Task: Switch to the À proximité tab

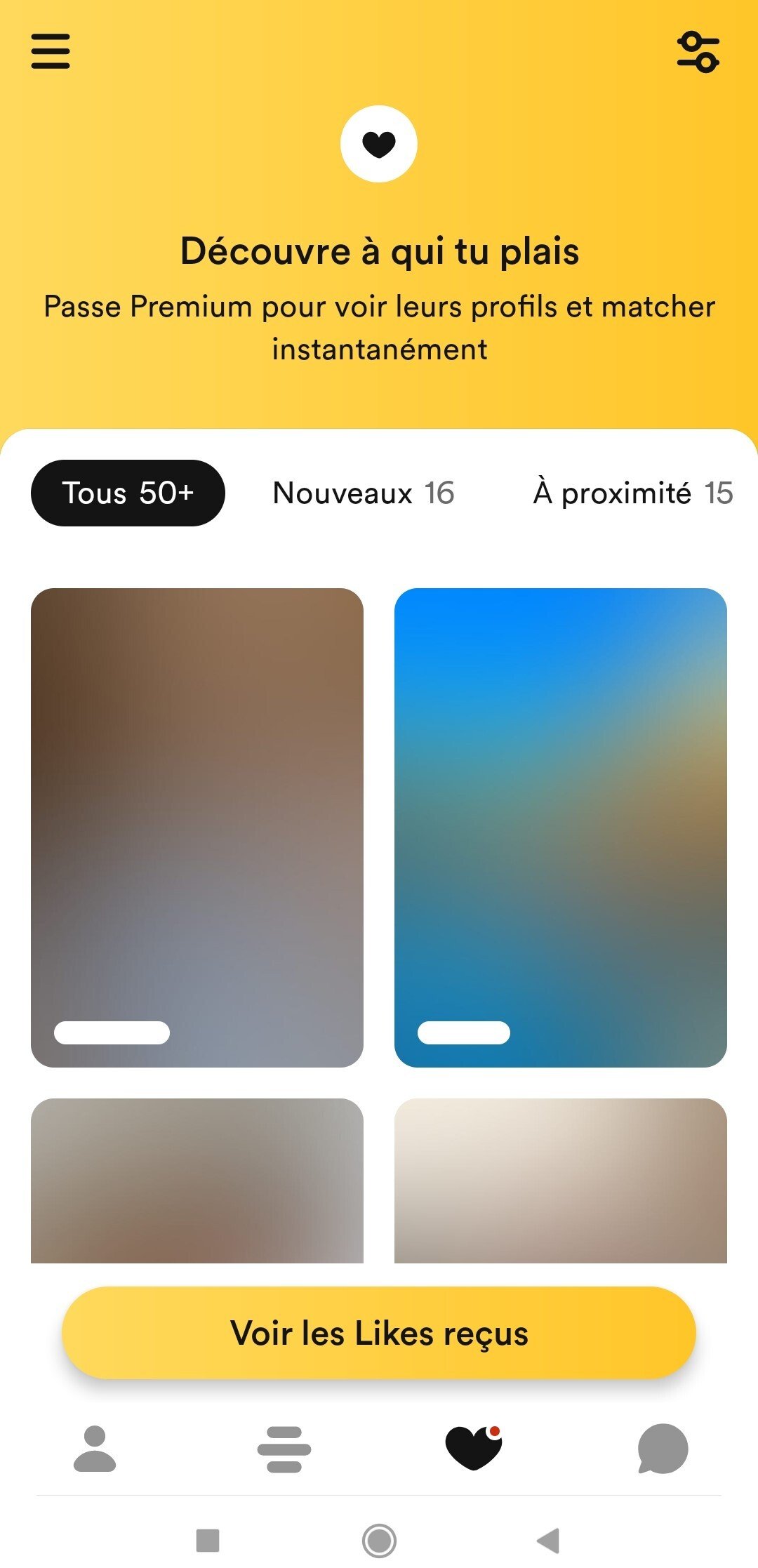Action: (x=632, y=493)
